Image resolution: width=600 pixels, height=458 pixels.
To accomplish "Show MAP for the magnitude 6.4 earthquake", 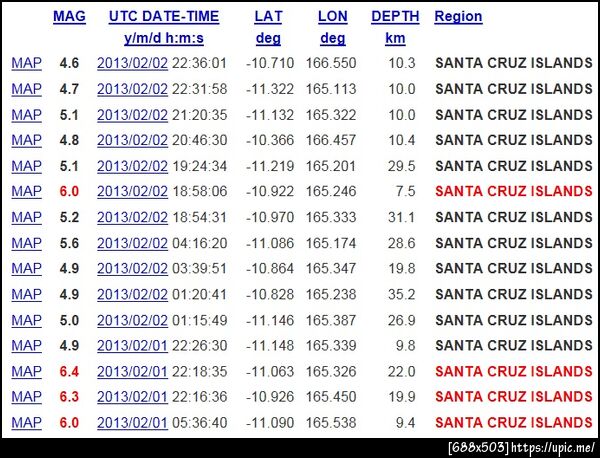I will [26, 372].
